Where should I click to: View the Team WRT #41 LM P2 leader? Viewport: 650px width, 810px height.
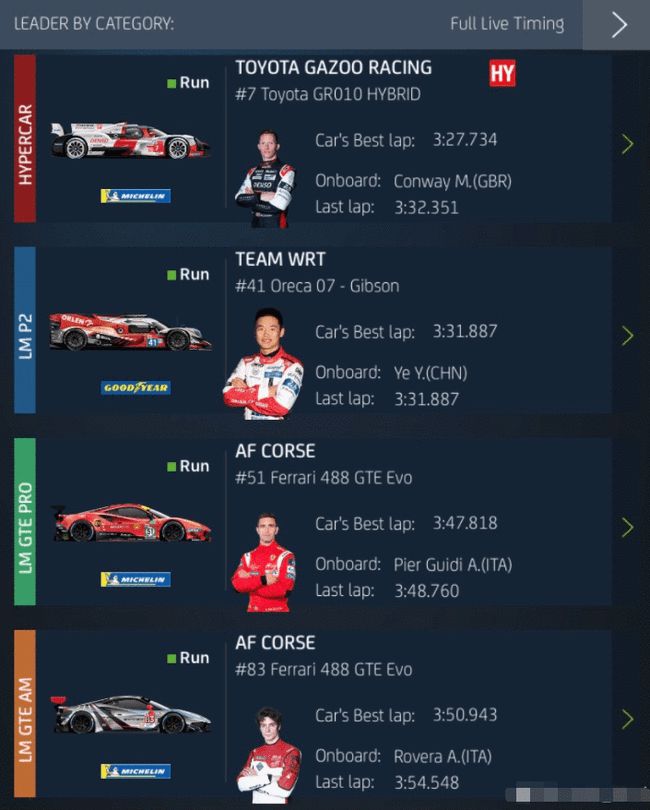click(x=627, y=336)
